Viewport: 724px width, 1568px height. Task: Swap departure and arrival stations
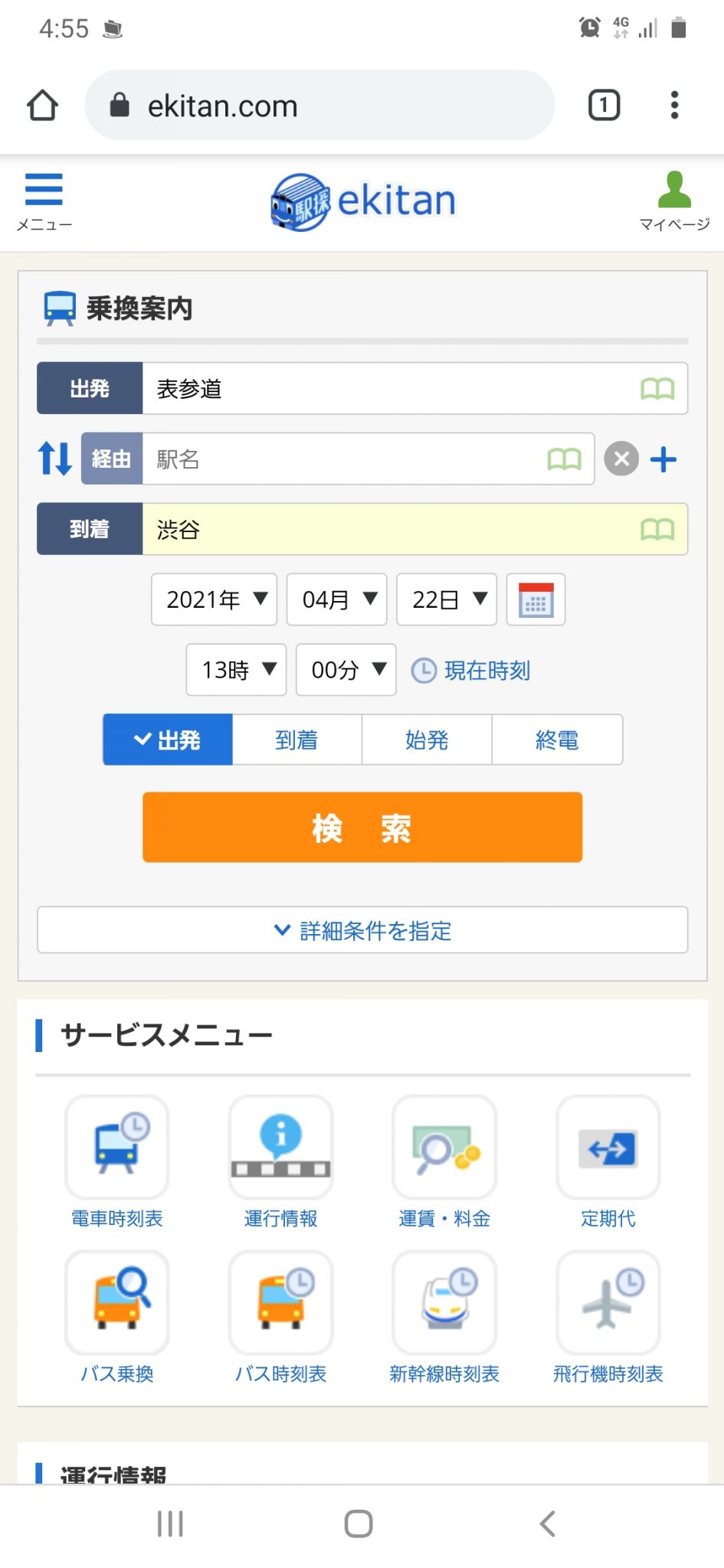54,459
